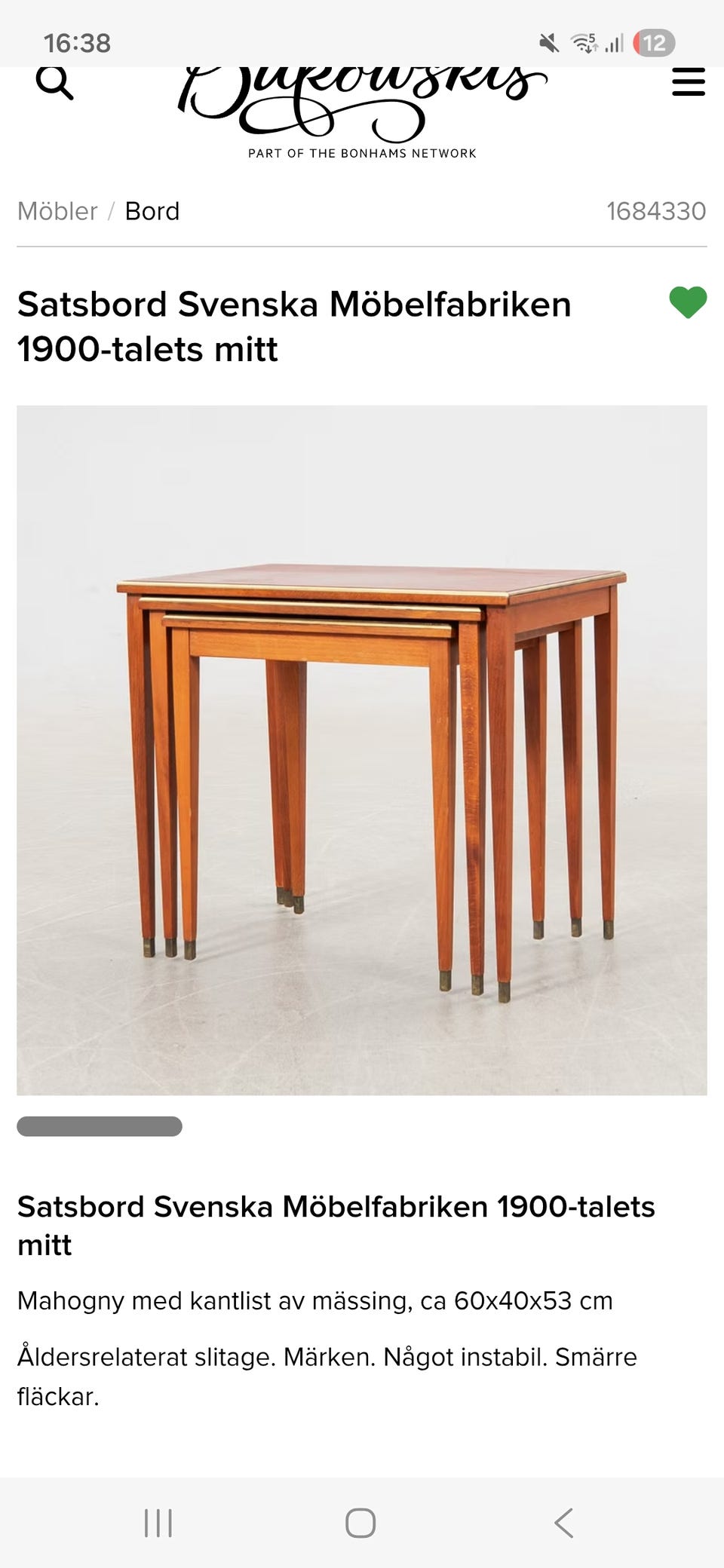
Task: Tap the listing number 1684330
Action: 655,212
